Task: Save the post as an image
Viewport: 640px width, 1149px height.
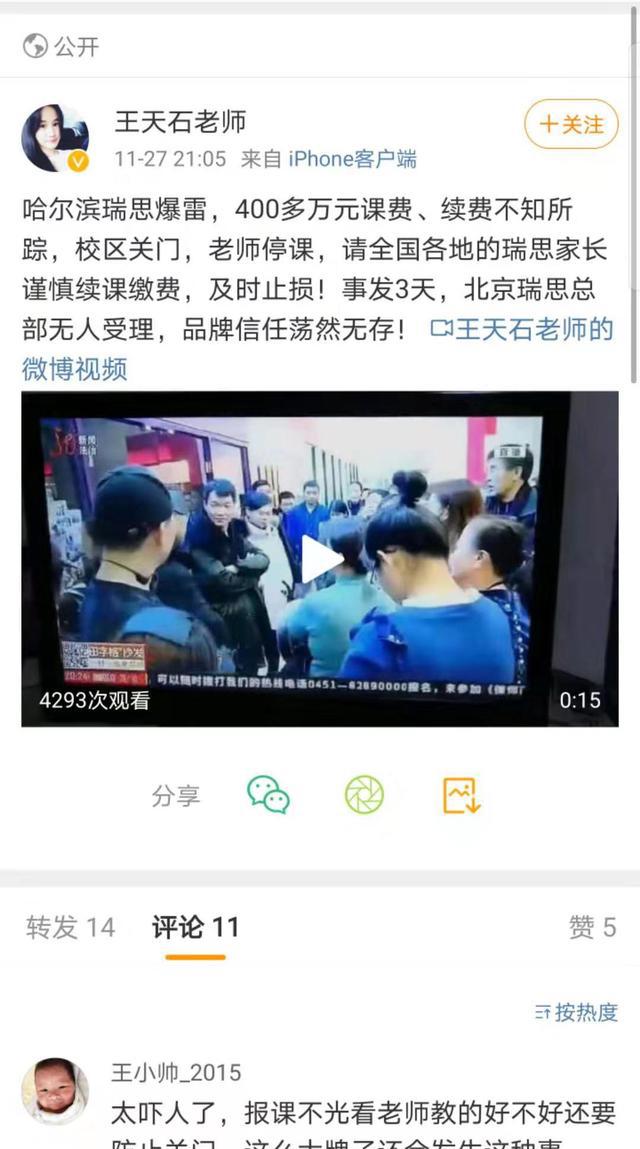Action: [x=462, y=795]
